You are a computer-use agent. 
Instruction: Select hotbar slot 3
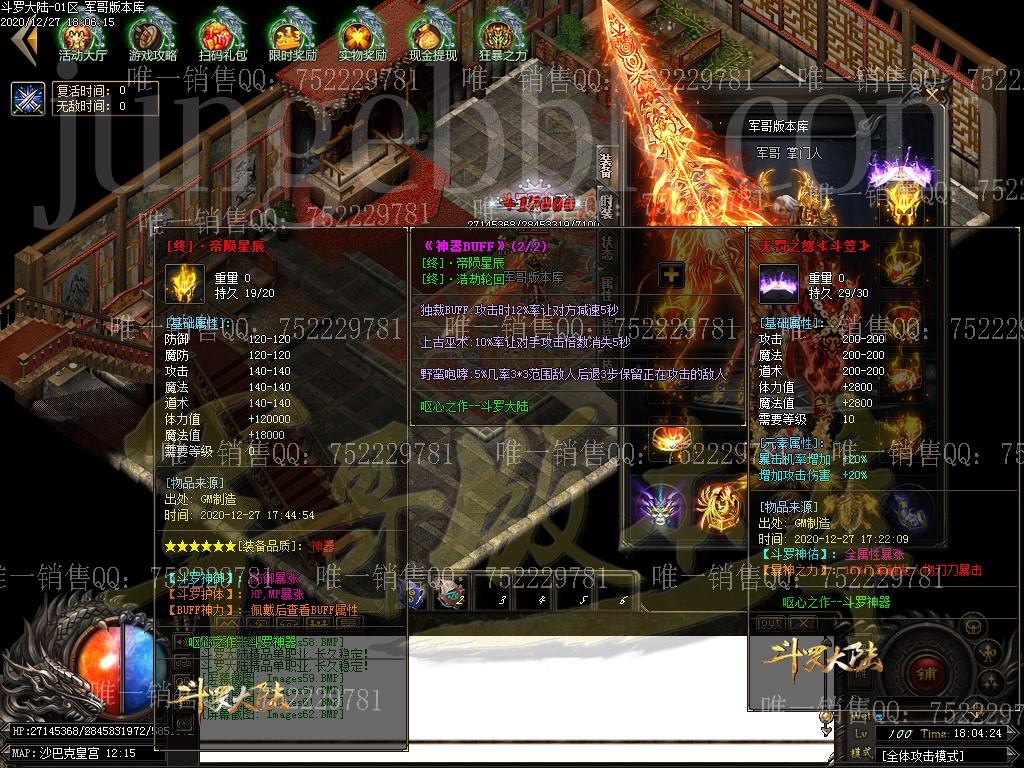(502, 599)
